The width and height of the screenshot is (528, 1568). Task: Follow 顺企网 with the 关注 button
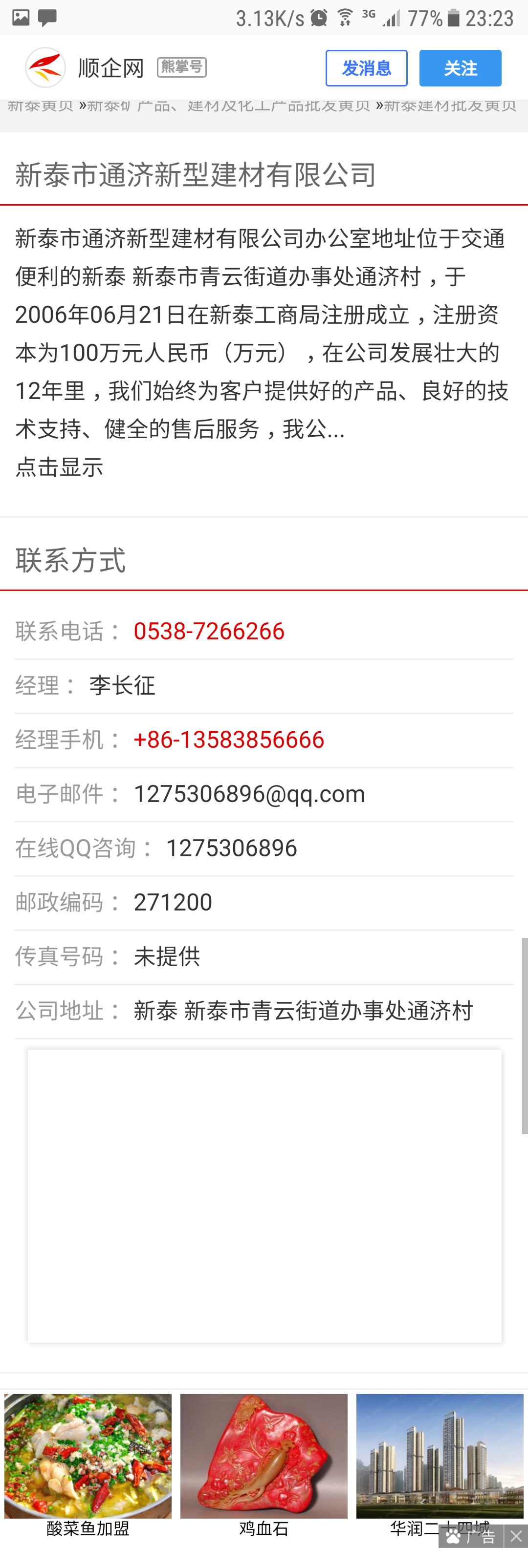460,68
